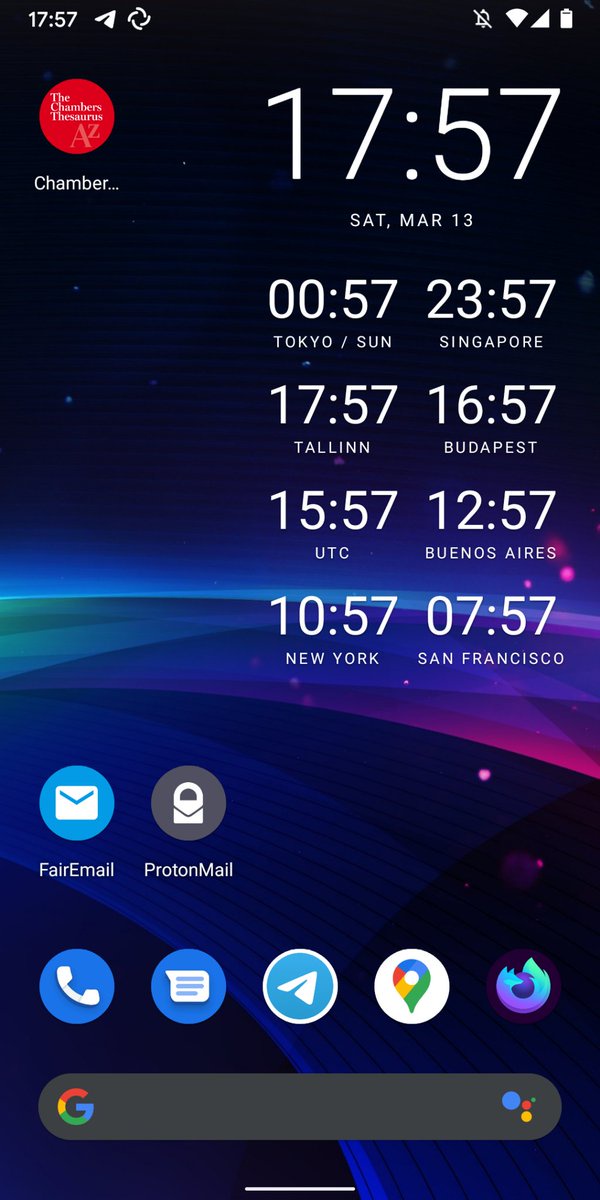Open the large 17:57 clock widget
The width and height of the screenshot is (600, 1200).
tap(412, 135)
